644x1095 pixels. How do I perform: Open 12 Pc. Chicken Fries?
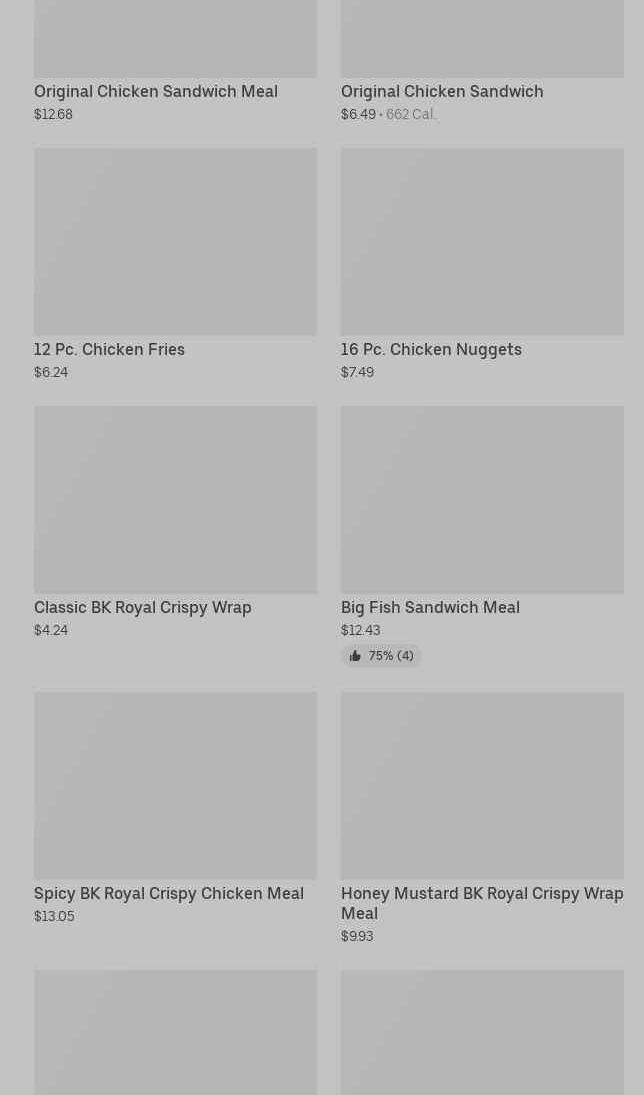[x=175, y=264]
